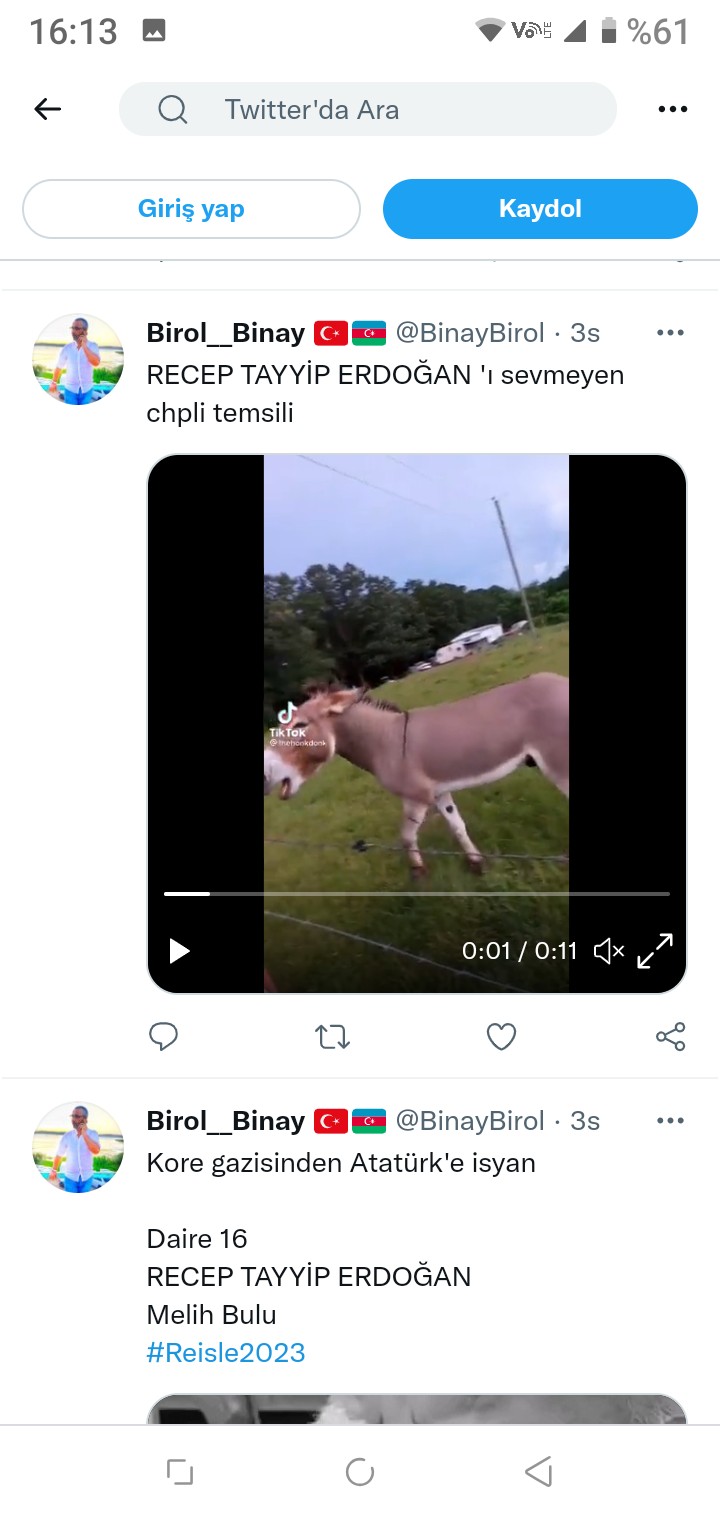Go to the system home screen
Screen dimensions: 720x1520
(x=360, y=1472)
